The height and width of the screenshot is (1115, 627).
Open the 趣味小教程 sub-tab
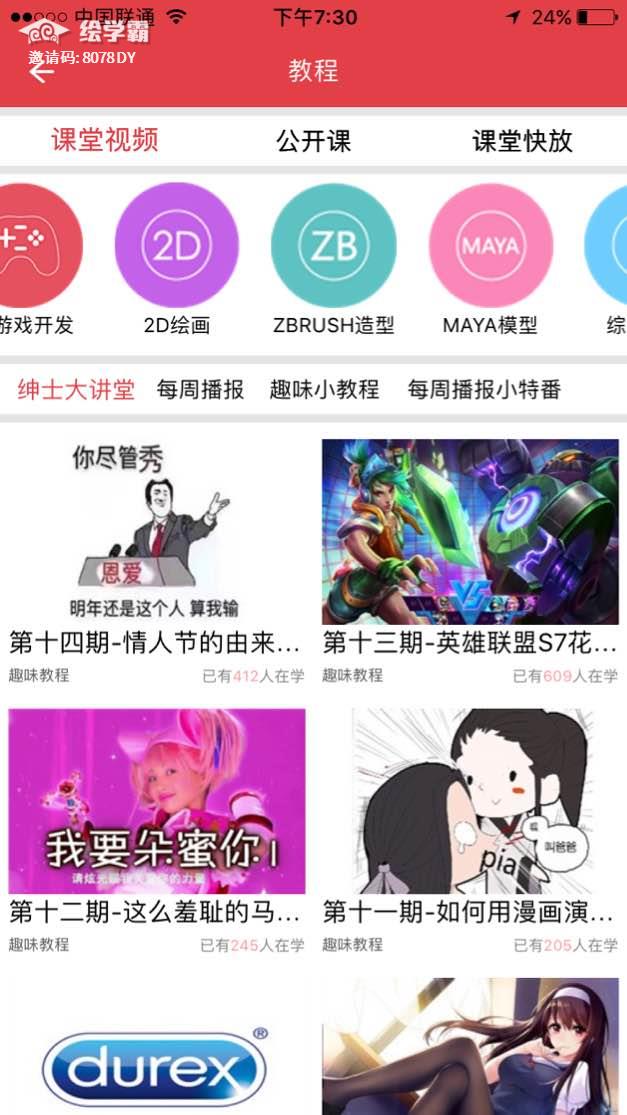coord(324,390)
